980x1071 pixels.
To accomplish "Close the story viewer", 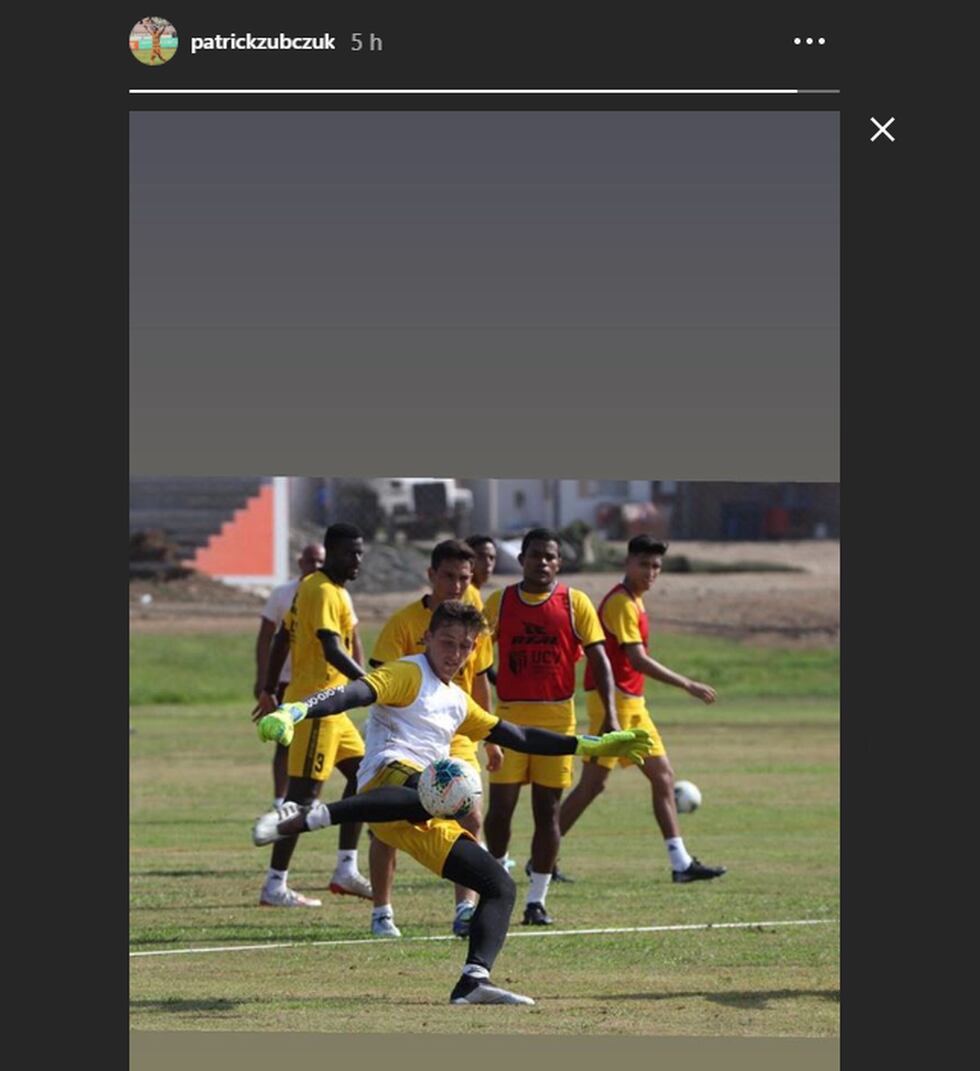I will [x=881, y=129].
